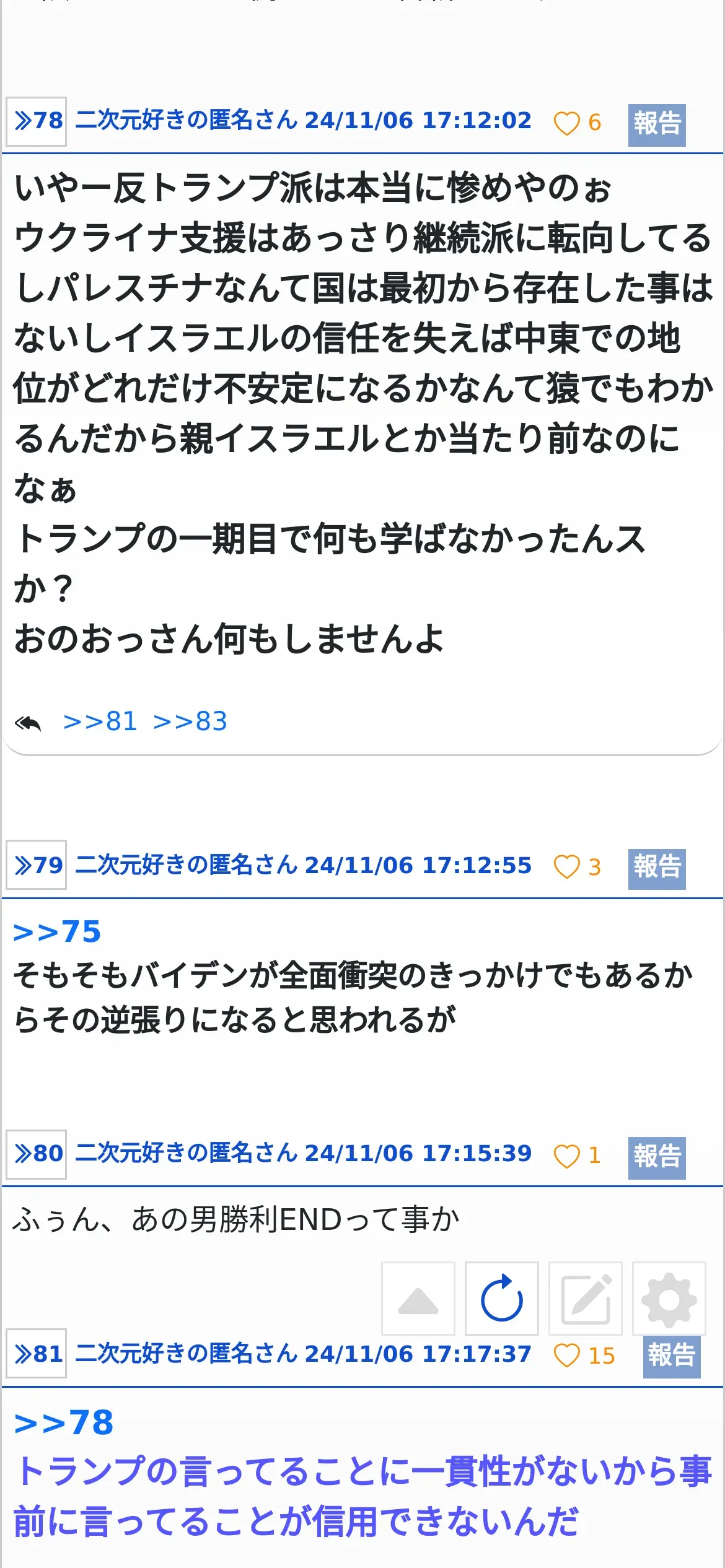Like comment number 80

566,1156
